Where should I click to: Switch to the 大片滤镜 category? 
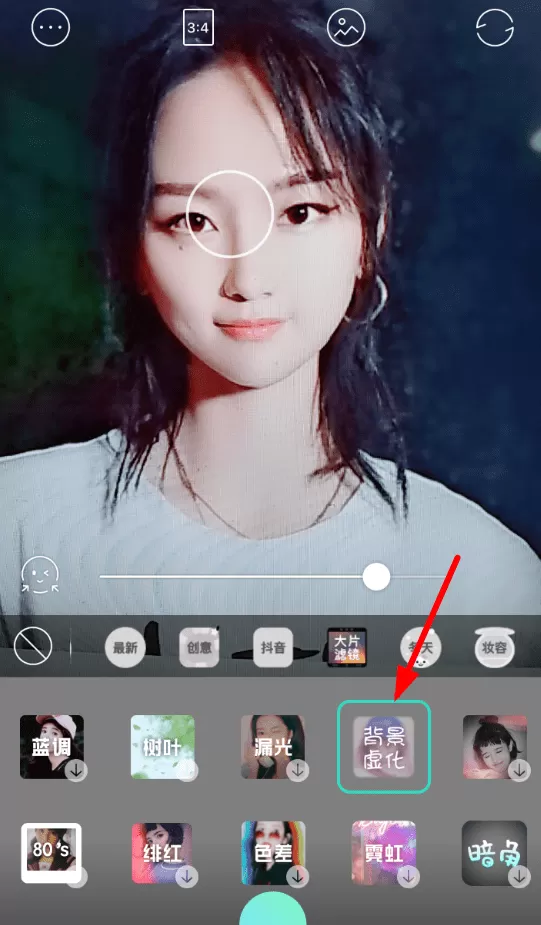pos(347,647)
